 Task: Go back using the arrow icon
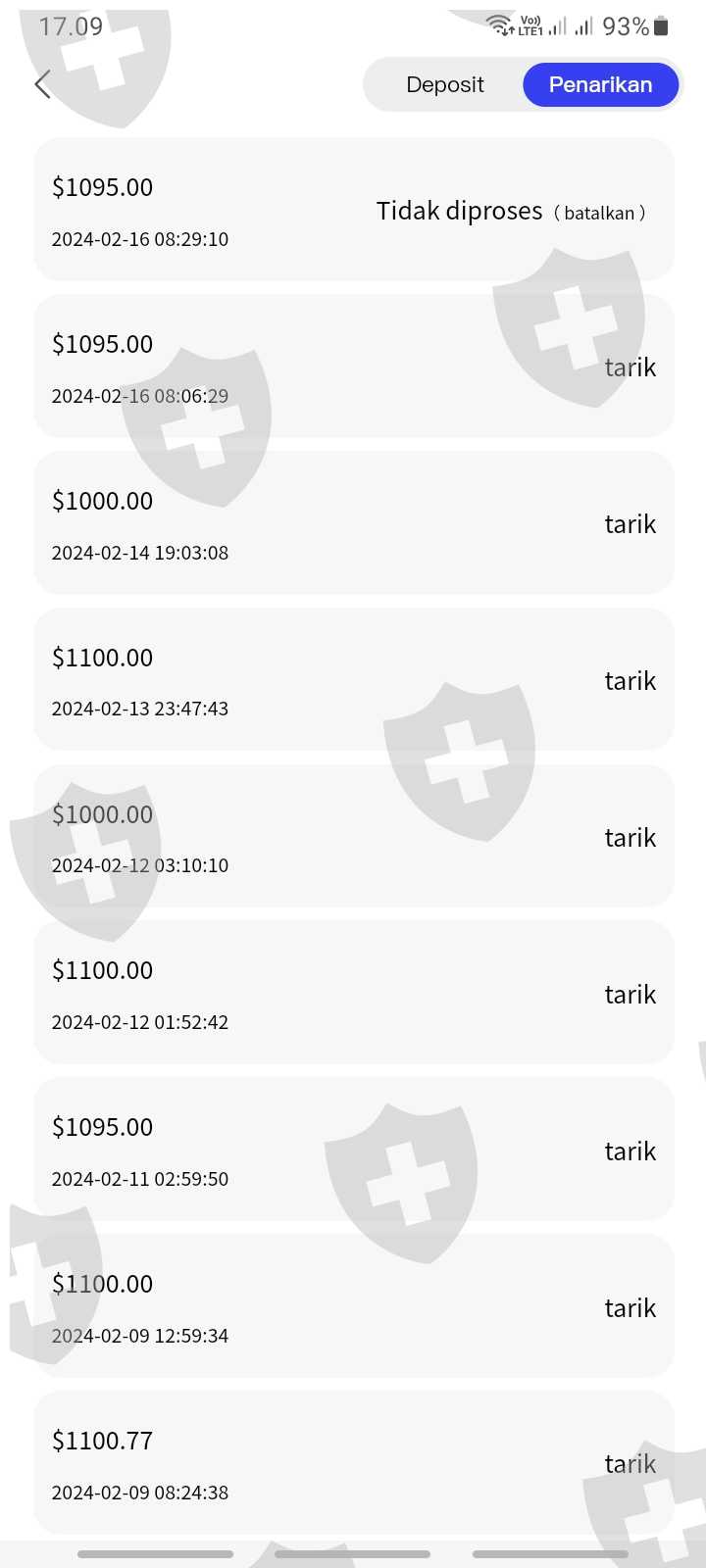click(42, 84)
